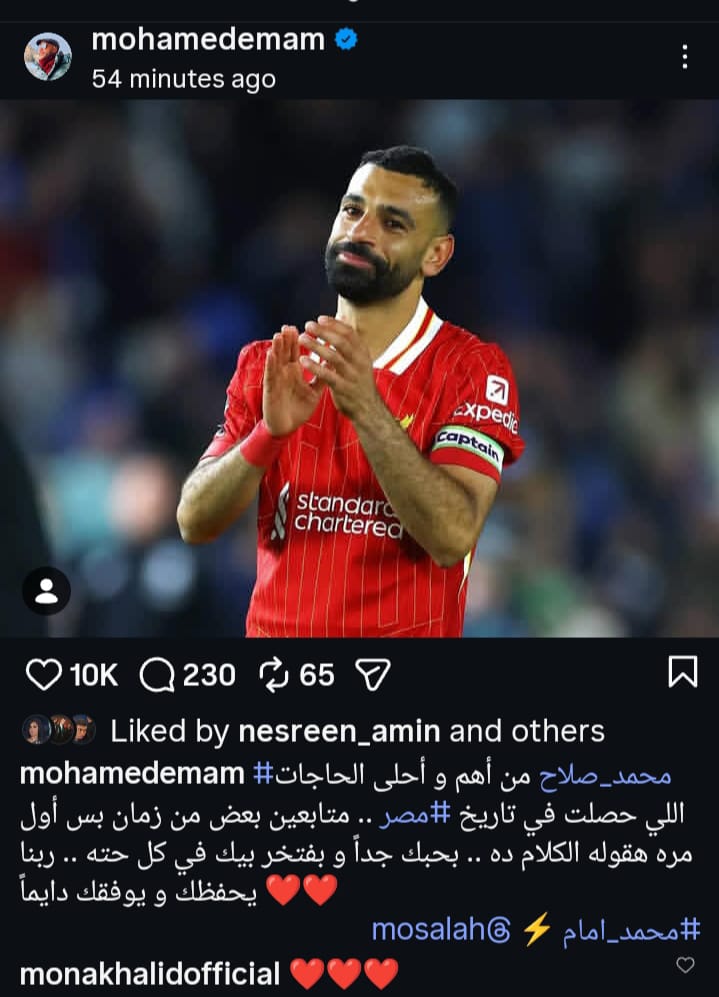Open mohamedemam's profile from the post header
The image size is (719, 997).
(x=208, y=40)
